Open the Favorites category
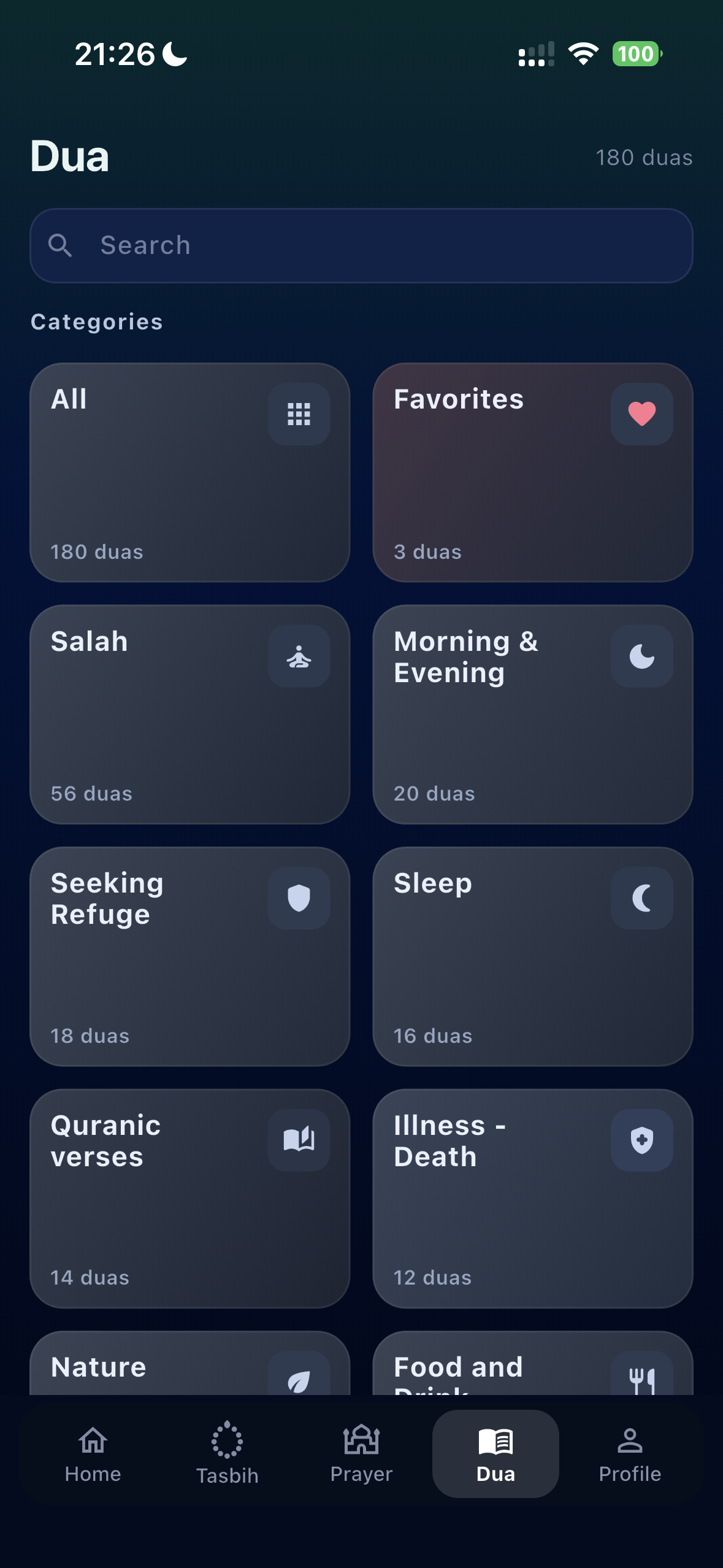 (x=532, y=472)
